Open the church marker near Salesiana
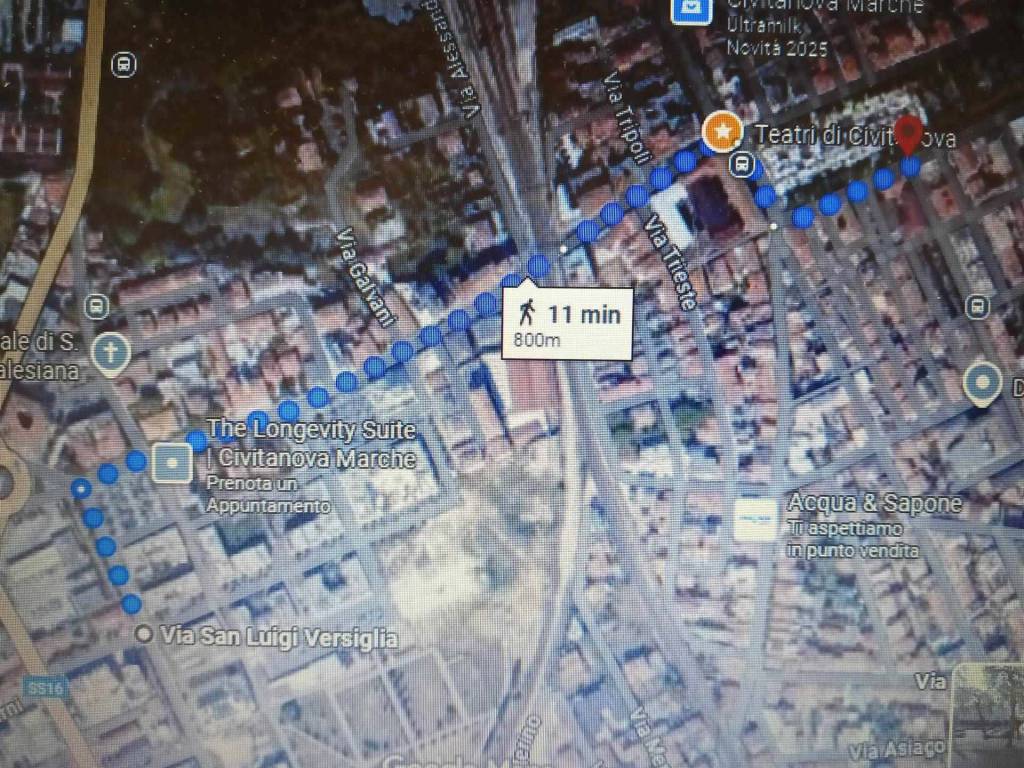 (110, 353)
